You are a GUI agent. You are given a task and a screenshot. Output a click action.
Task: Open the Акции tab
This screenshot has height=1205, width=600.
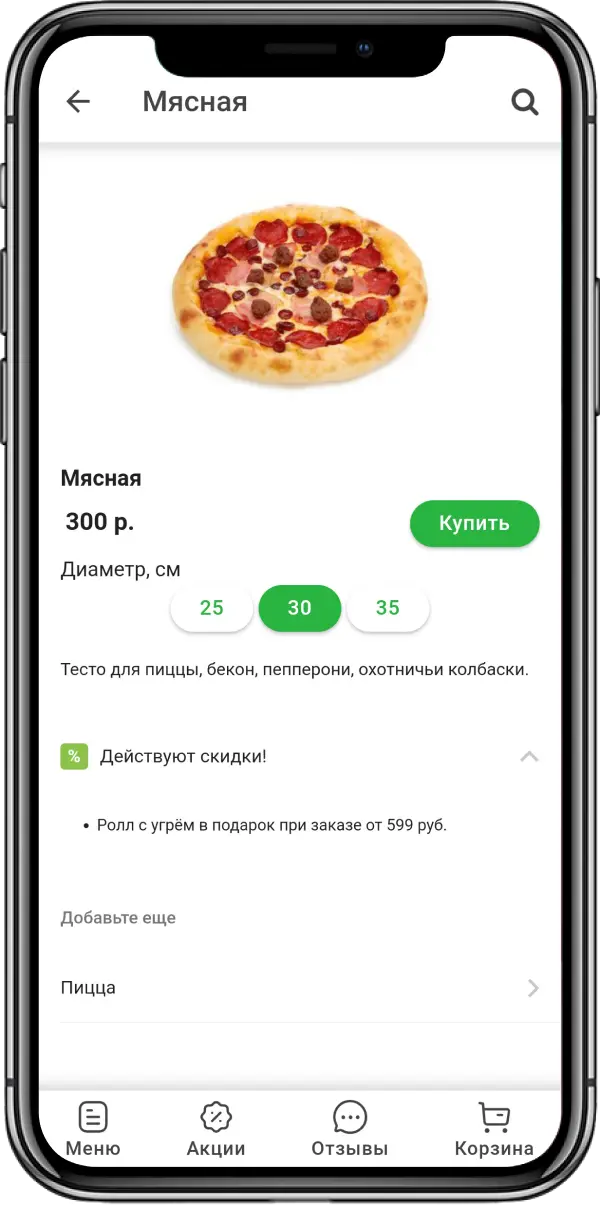[216, 1129]
